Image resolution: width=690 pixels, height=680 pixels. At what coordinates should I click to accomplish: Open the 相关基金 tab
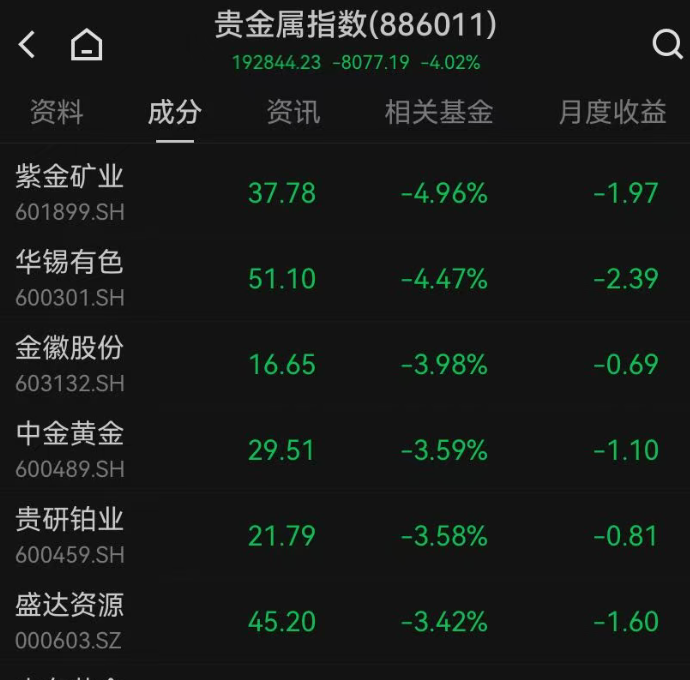coord(438,112)
